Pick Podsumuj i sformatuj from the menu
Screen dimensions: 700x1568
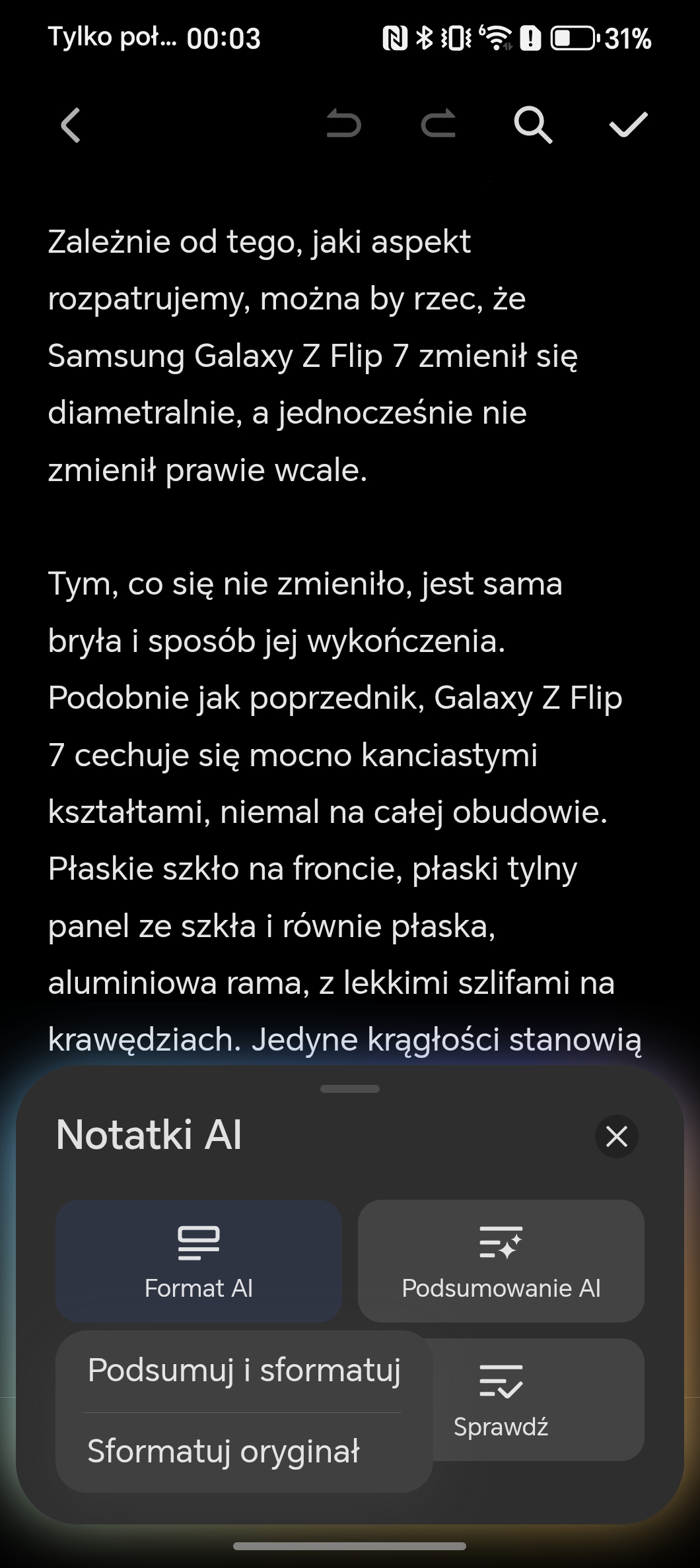click(x=244, y=1370)
